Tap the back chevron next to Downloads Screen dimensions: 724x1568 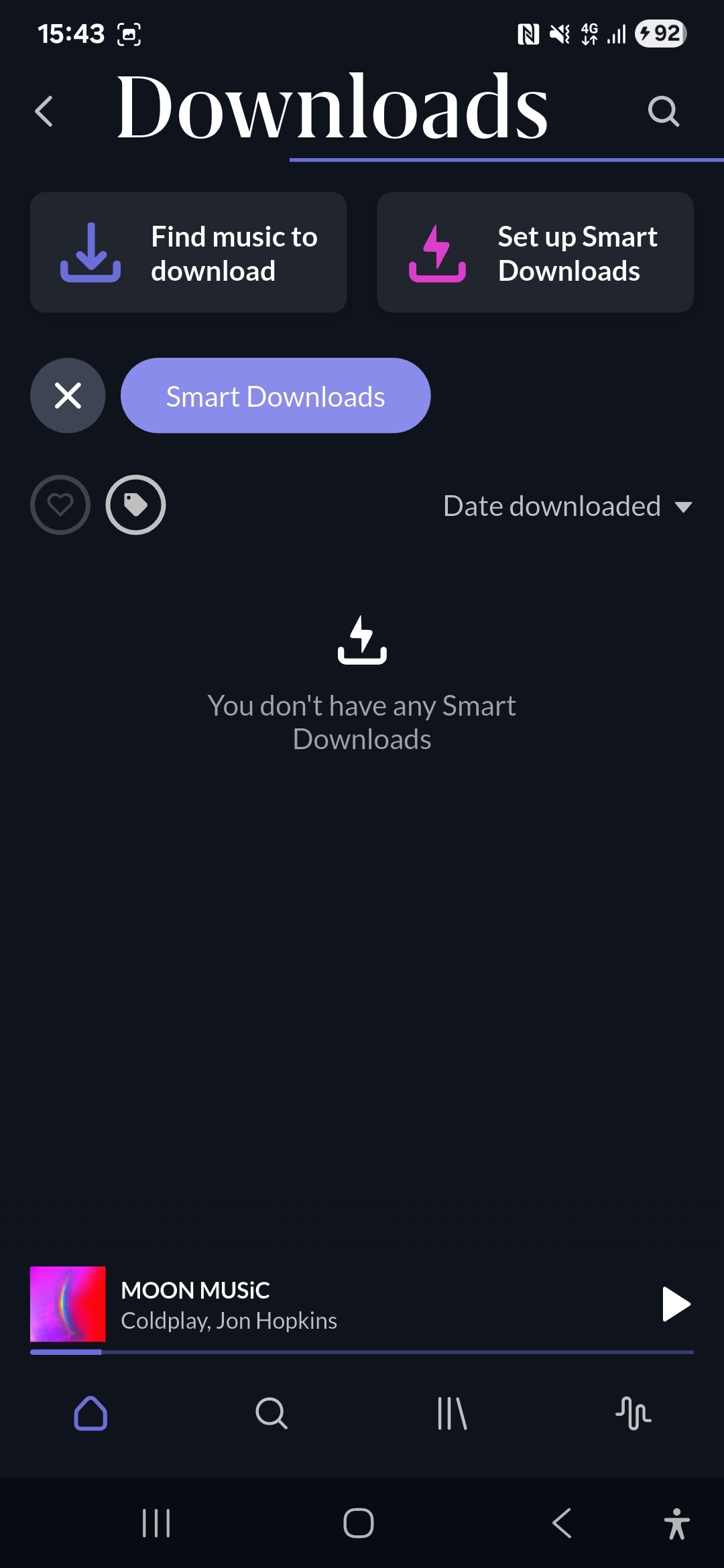coord(44,111)
